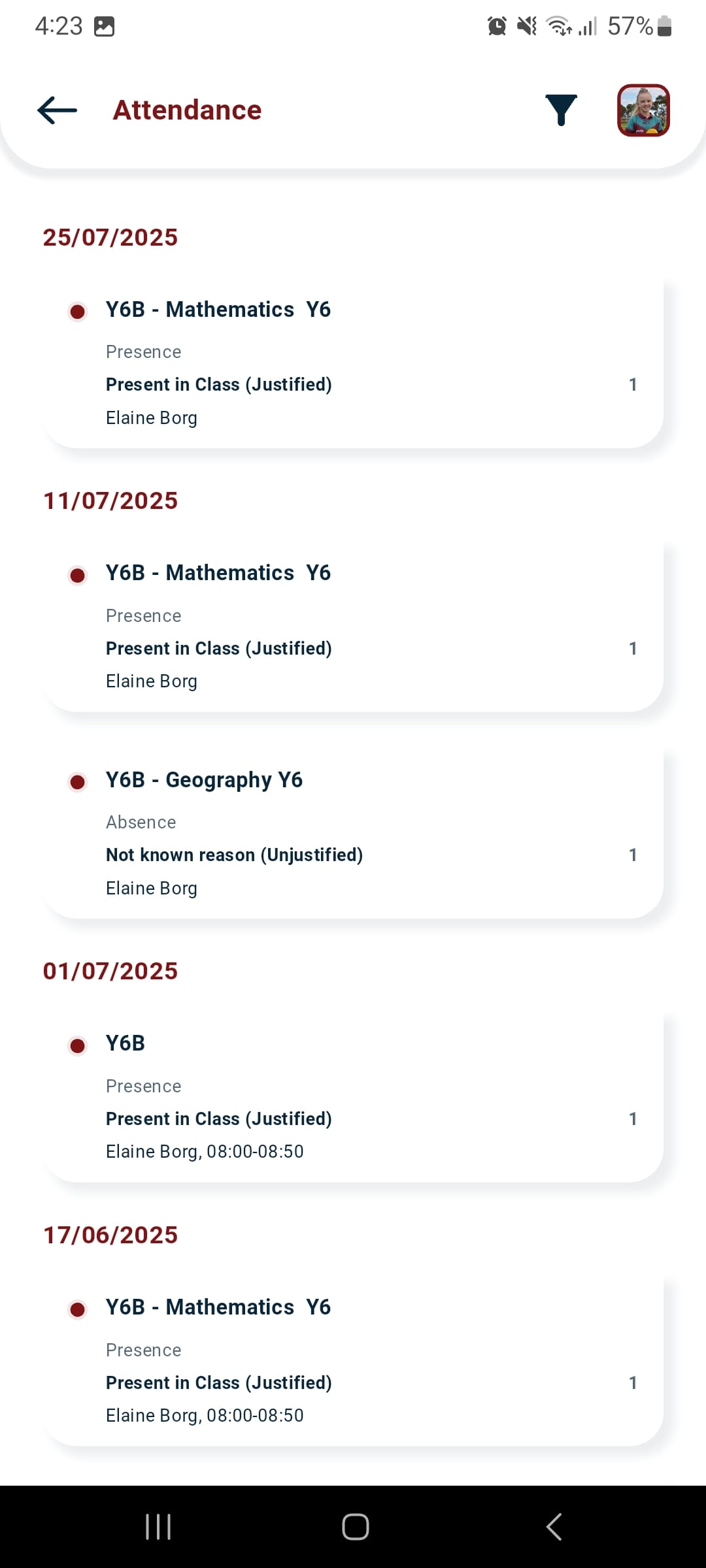This screenshot has width=706, height=1568.
Task: Open the attendance filter
Action: pos(561,110)
